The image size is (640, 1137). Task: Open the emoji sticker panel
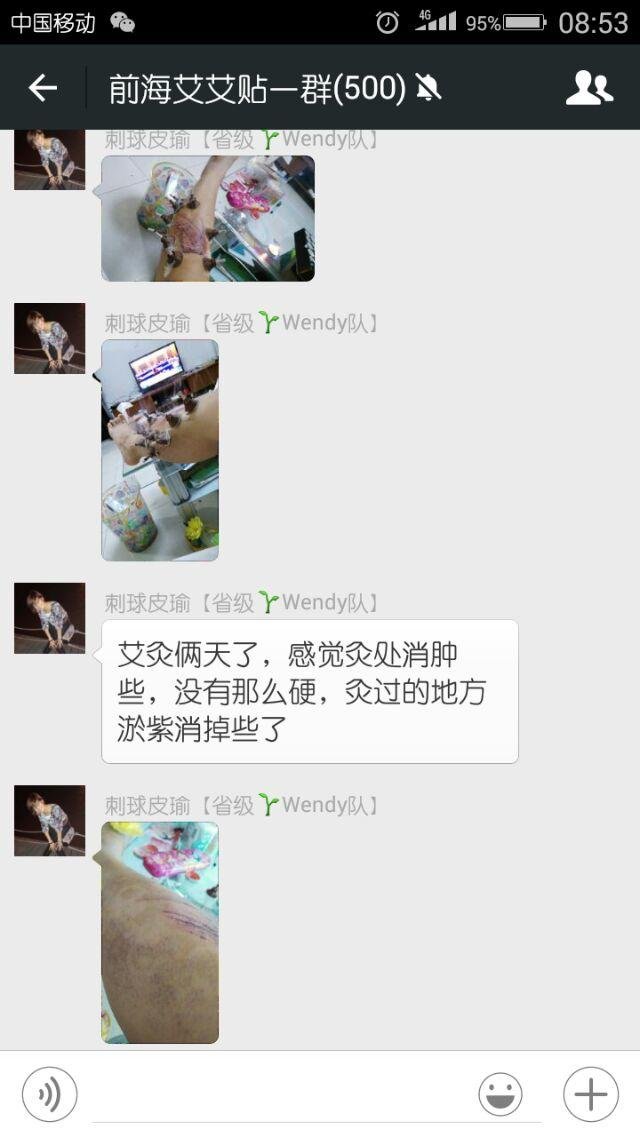500,1094
